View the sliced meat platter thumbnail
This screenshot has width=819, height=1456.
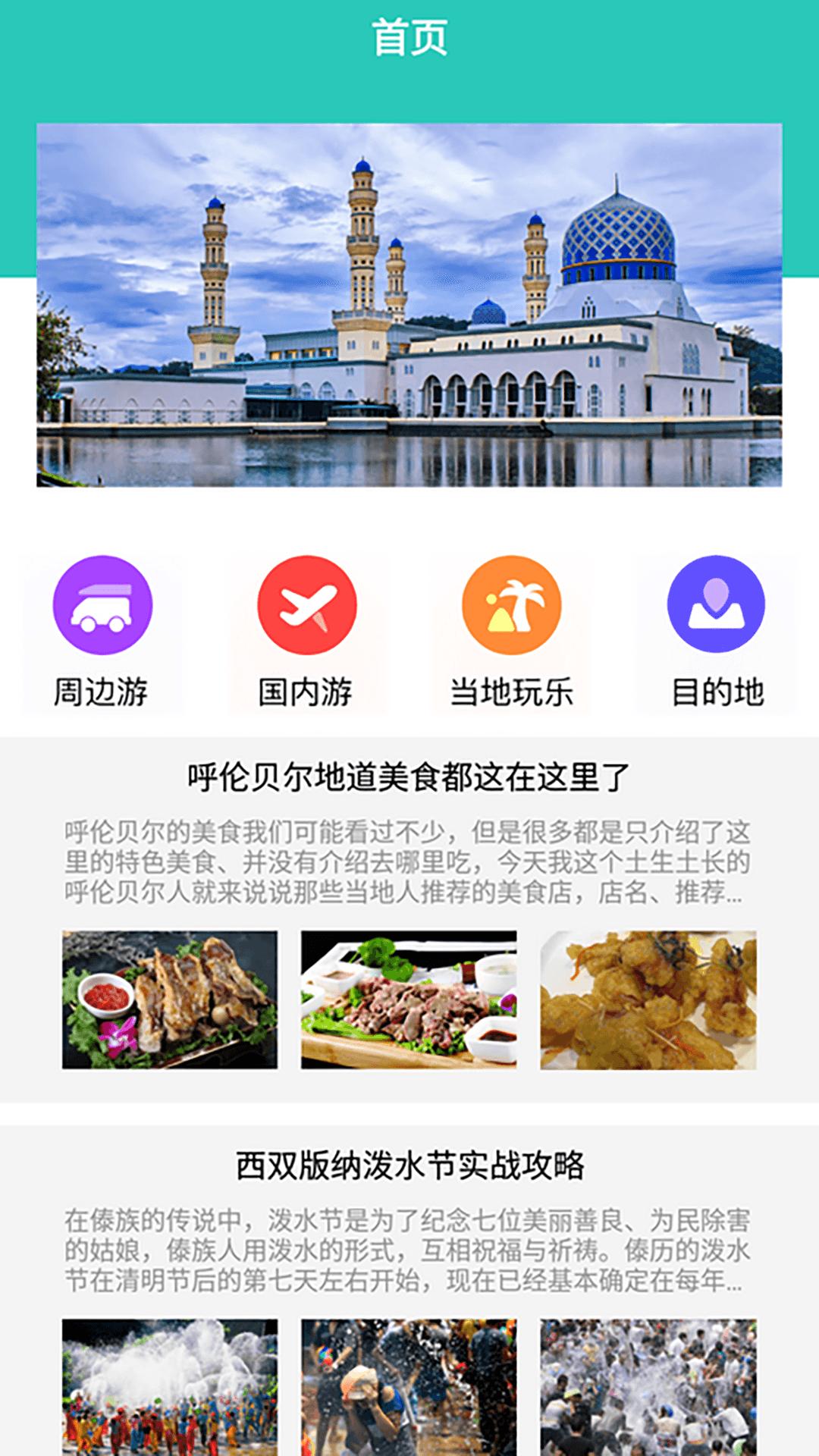coord(409,1001)
